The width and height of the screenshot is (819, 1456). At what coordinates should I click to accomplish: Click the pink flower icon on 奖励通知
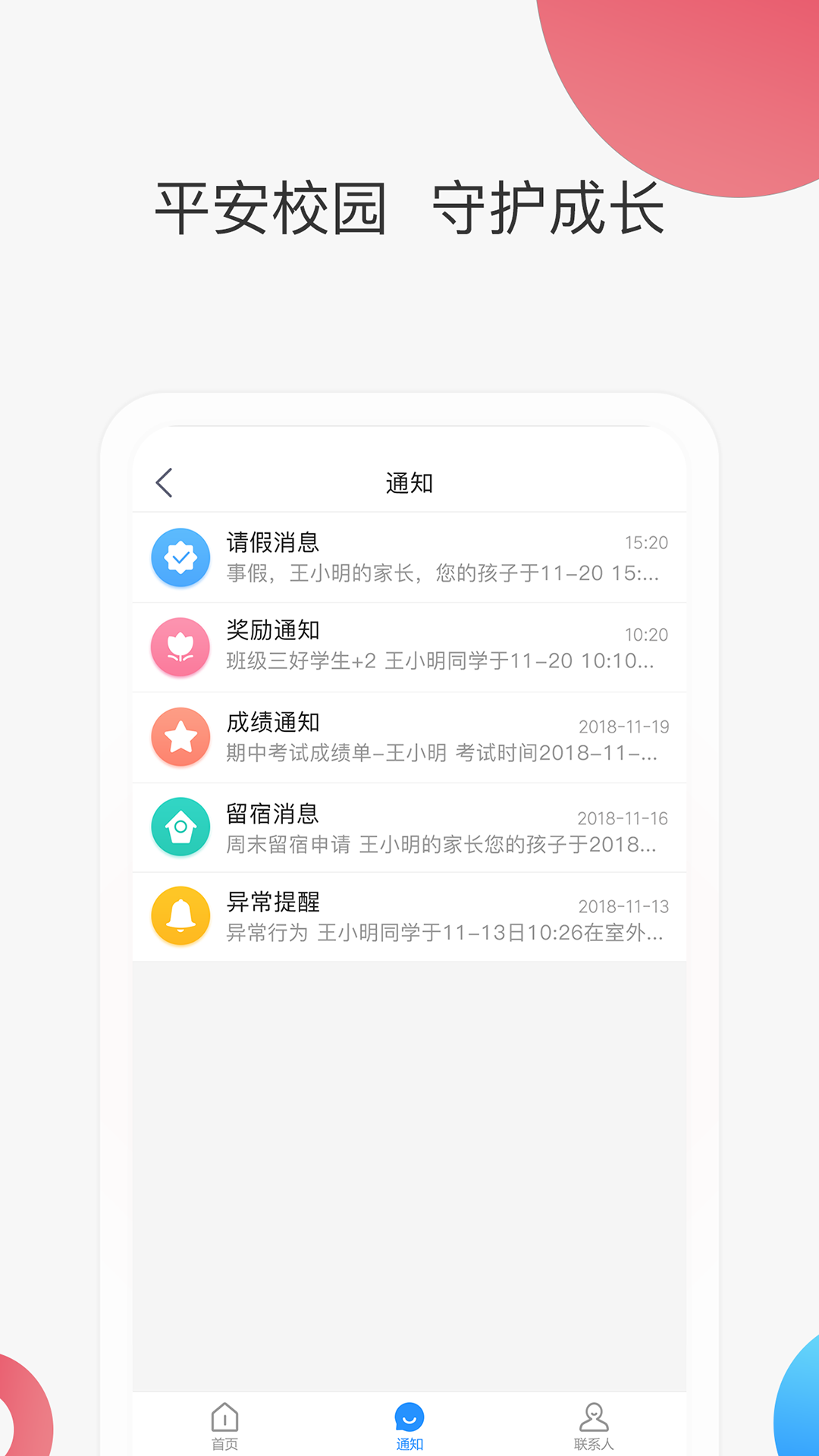pos(180,647)
